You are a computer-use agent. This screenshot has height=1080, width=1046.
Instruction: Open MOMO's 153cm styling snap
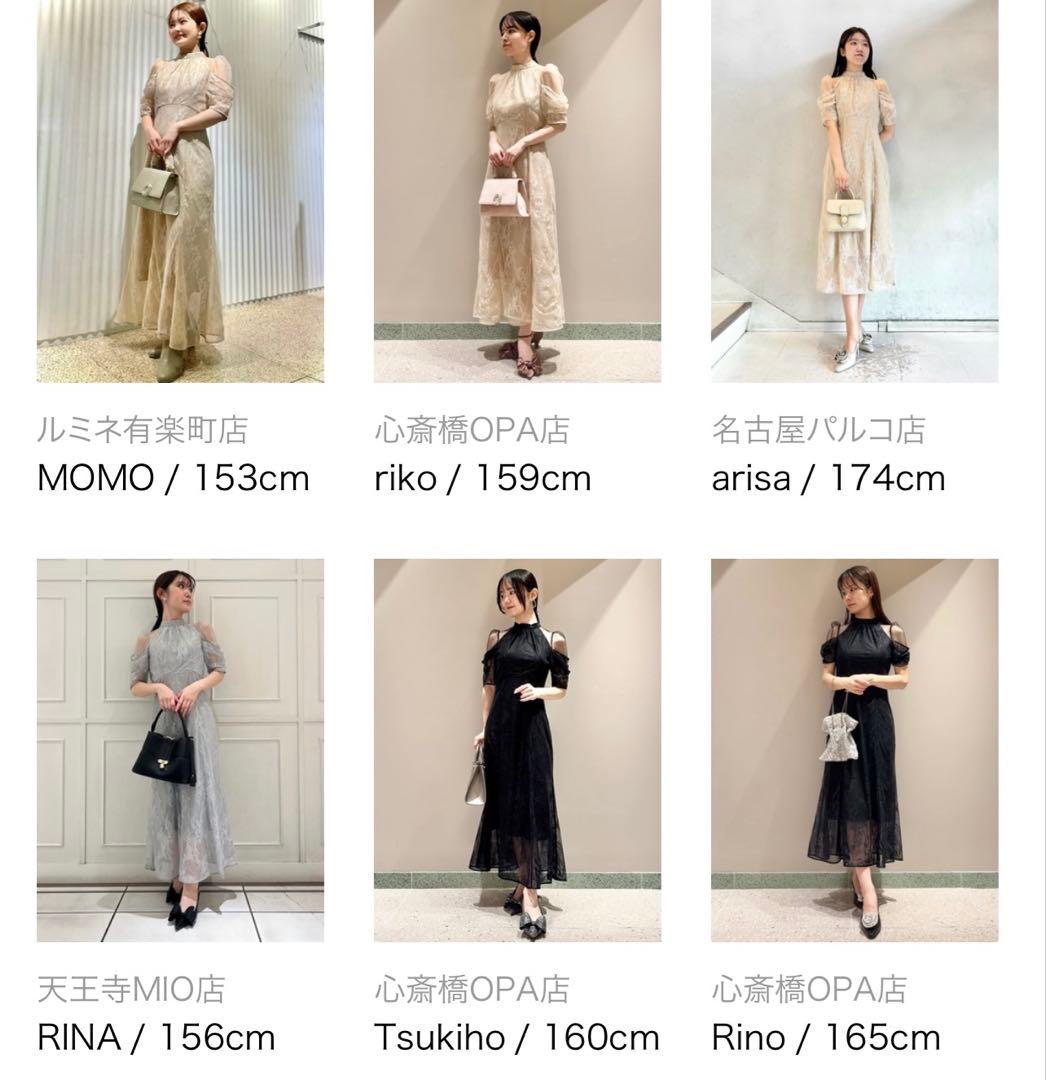coord(180,190)
